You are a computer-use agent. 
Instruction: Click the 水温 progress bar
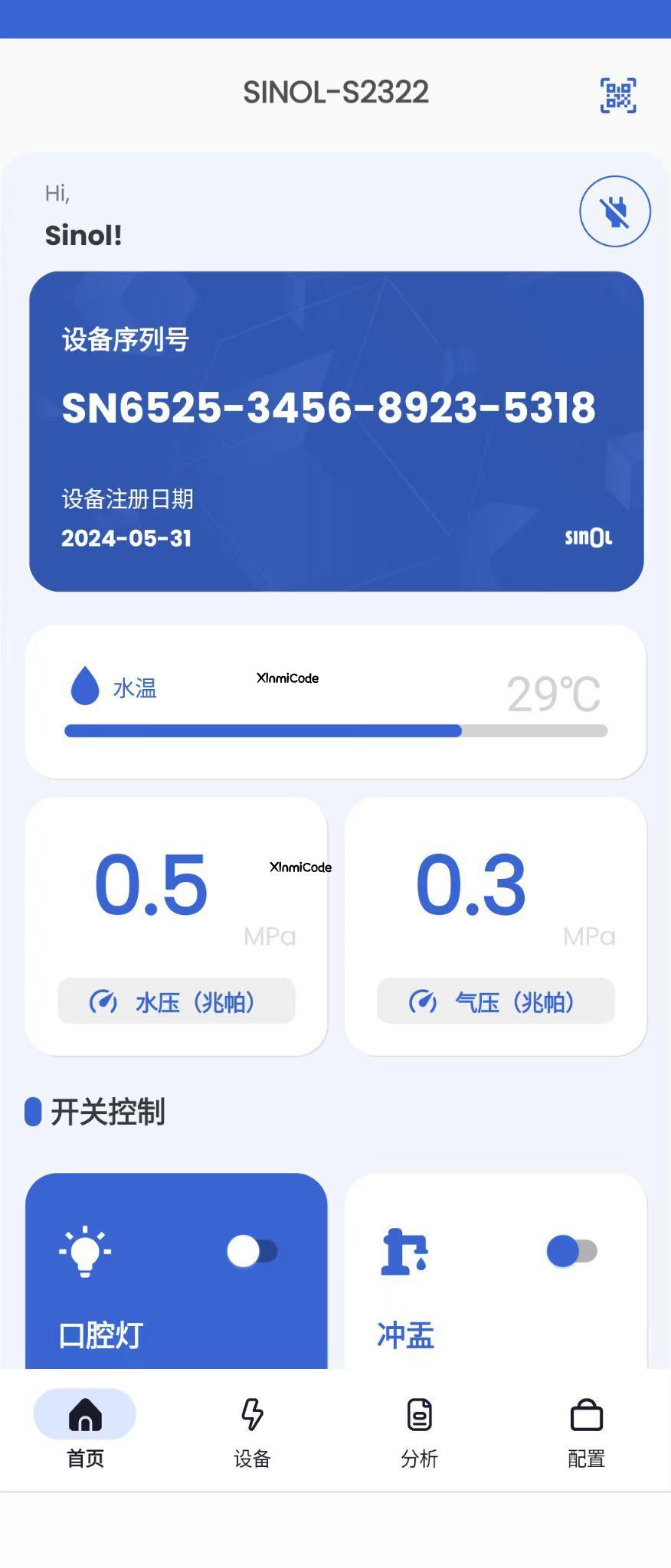click(335, 731)
